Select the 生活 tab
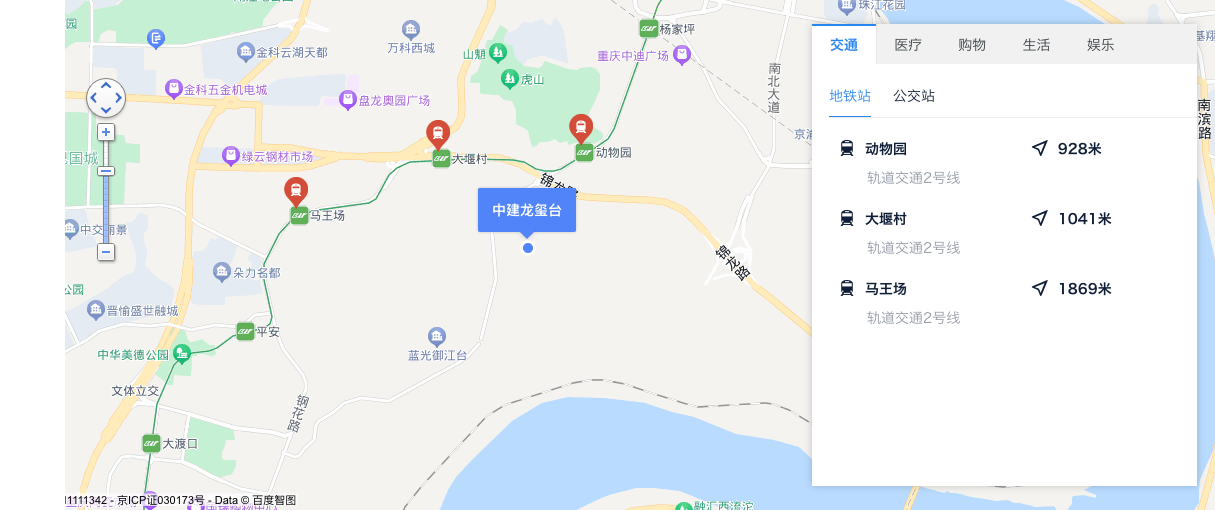Screen dimensions: 1215x510 [1036, 45]
